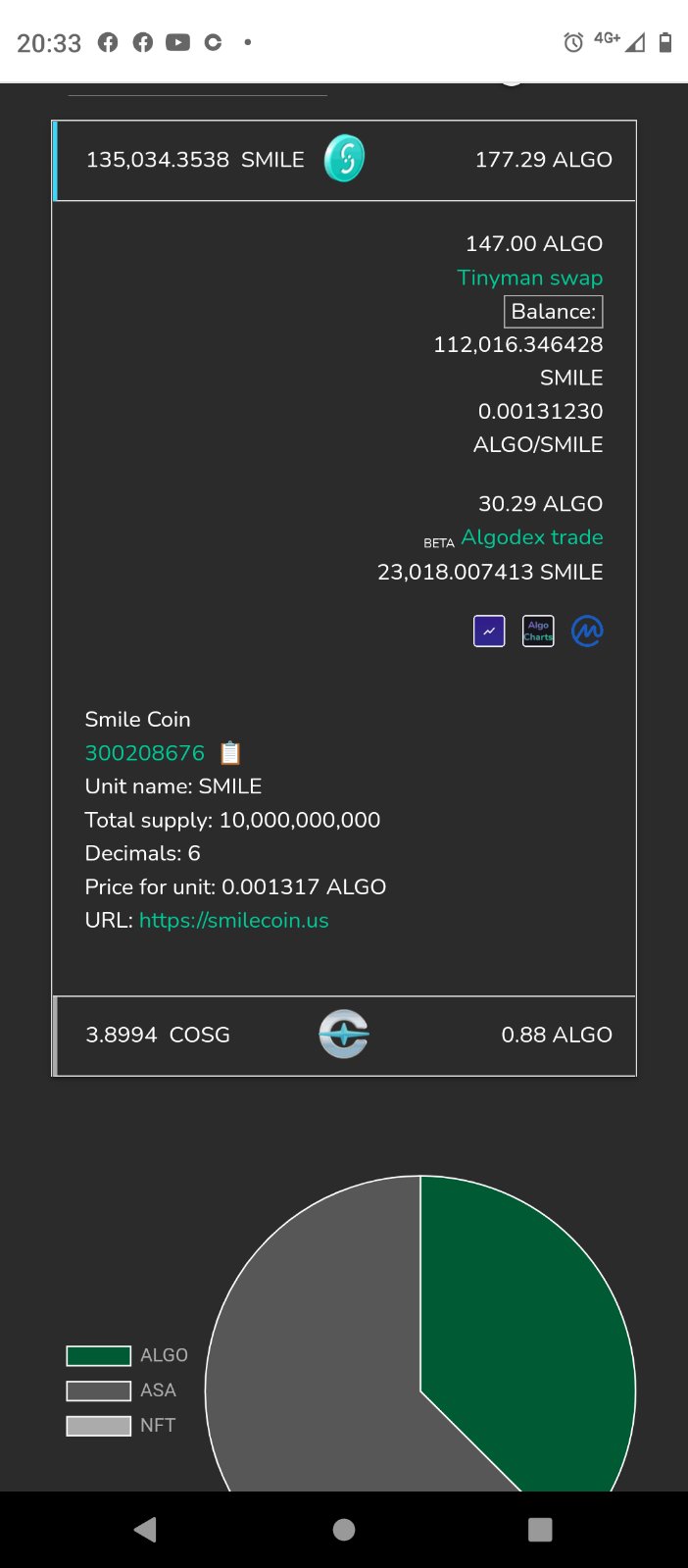
Task: Open the Algodex trade link
Action: tap(532, 537)
